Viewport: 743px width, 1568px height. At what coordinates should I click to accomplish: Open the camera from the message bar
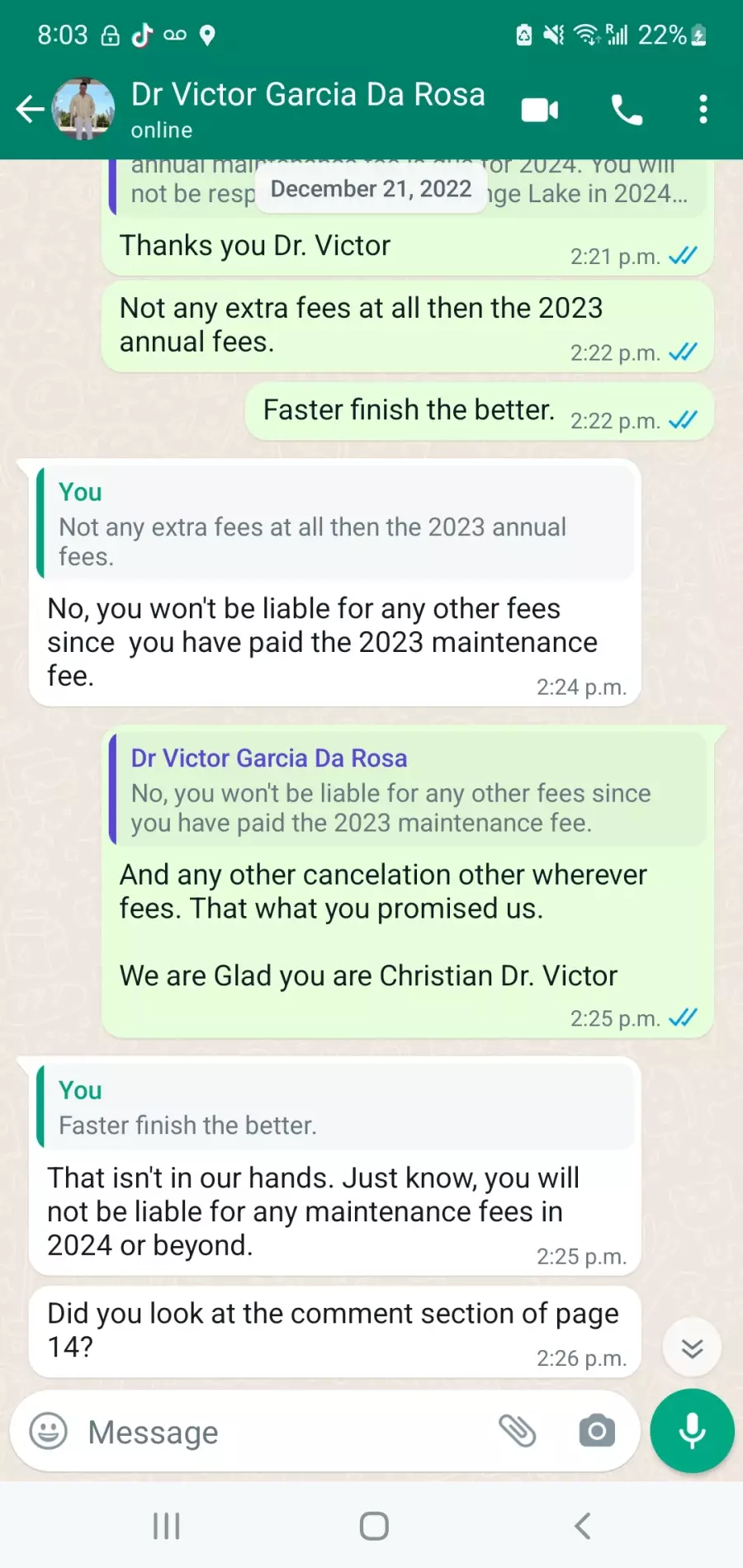point(597,1431)
